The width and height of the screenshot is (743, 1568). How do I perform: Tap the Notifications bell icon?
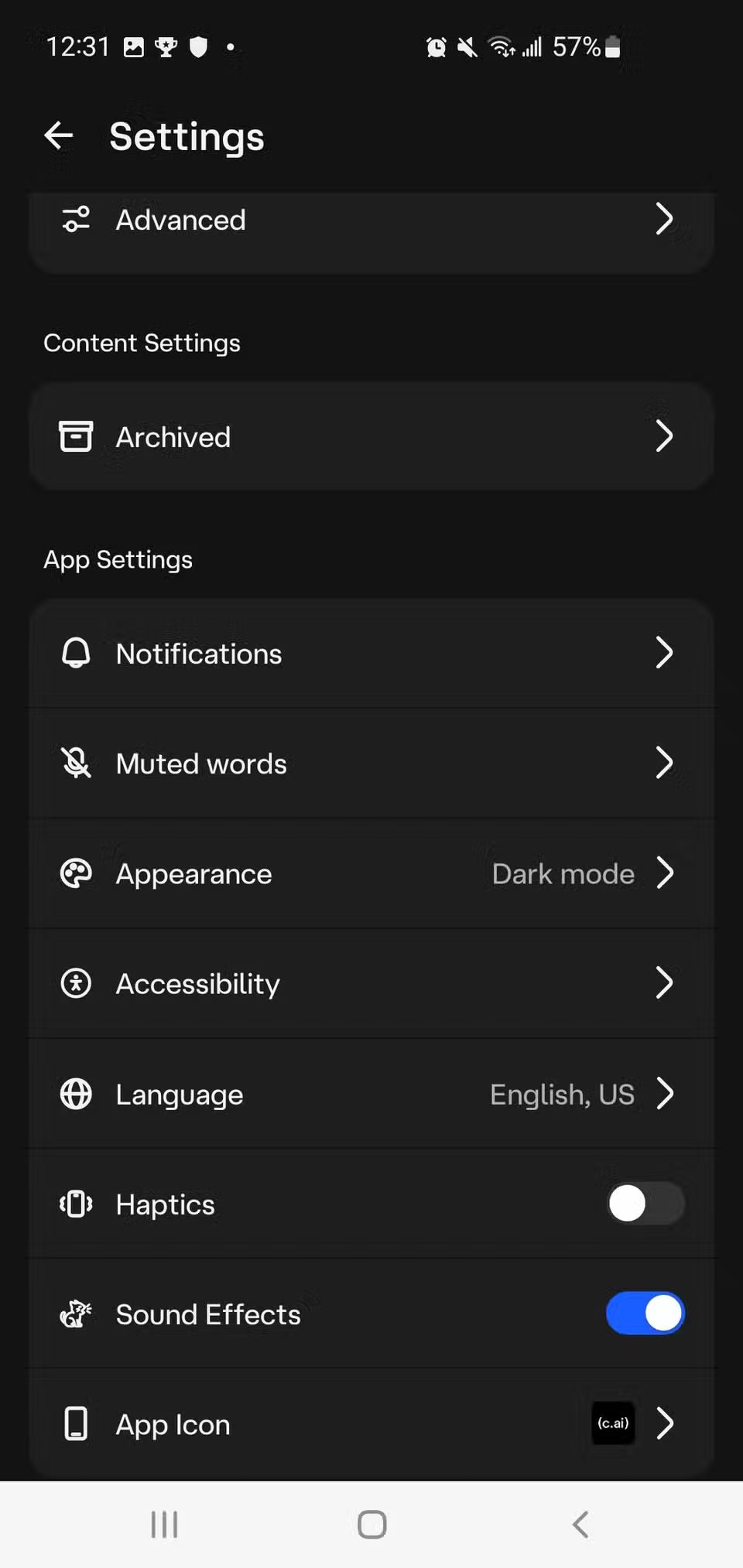click(76, 654)
